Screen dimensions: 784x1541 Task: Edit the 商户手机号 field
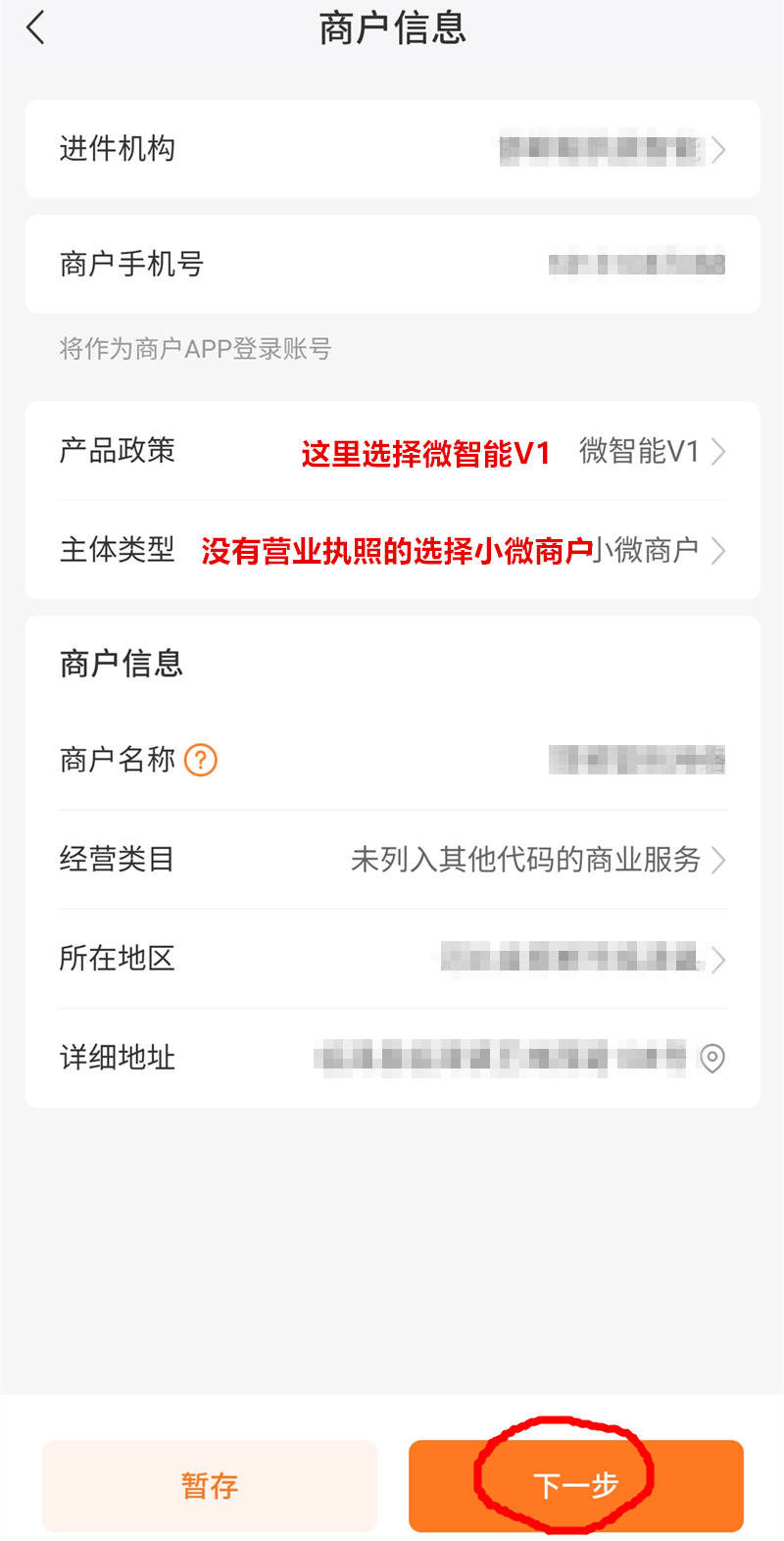point(392,265)
